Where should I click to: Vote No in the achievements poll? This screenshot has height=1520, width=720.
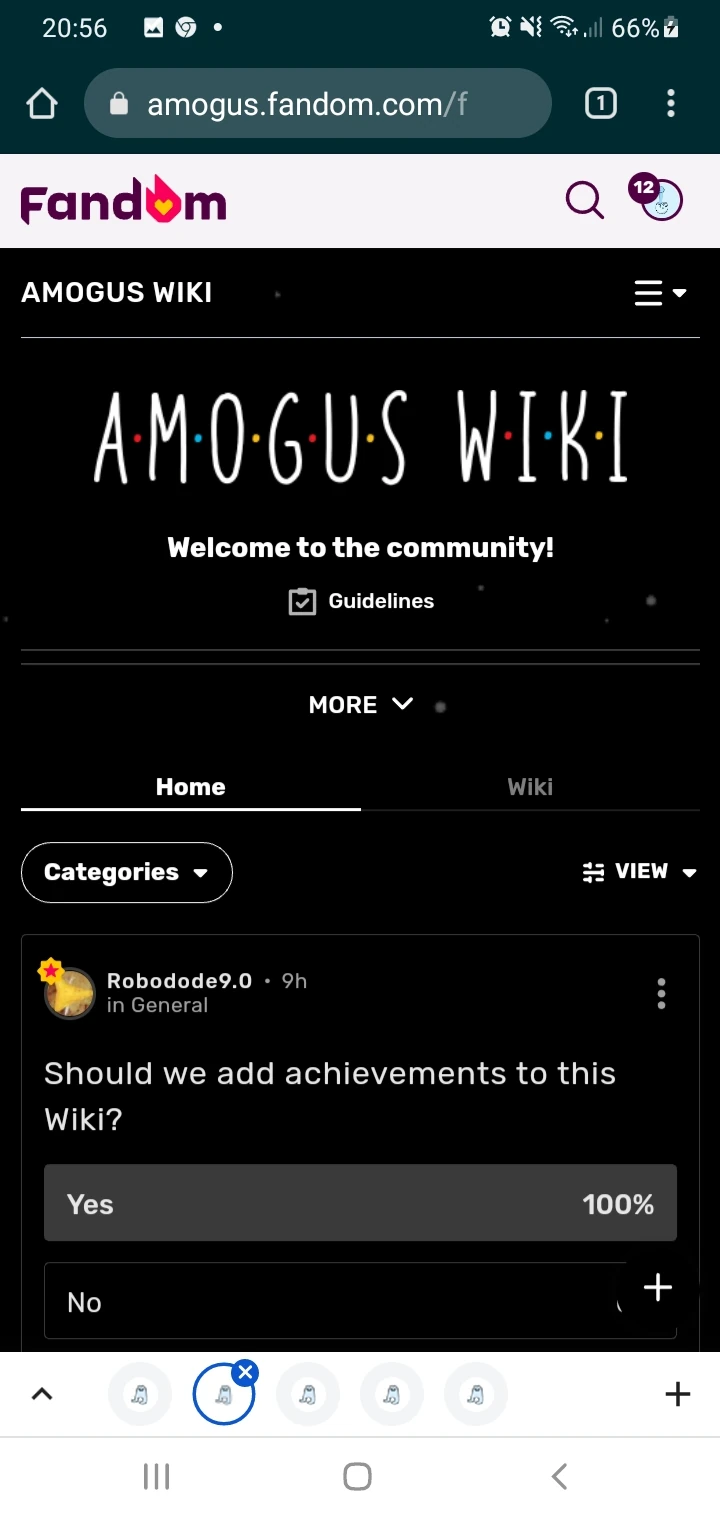[320, 1301]
